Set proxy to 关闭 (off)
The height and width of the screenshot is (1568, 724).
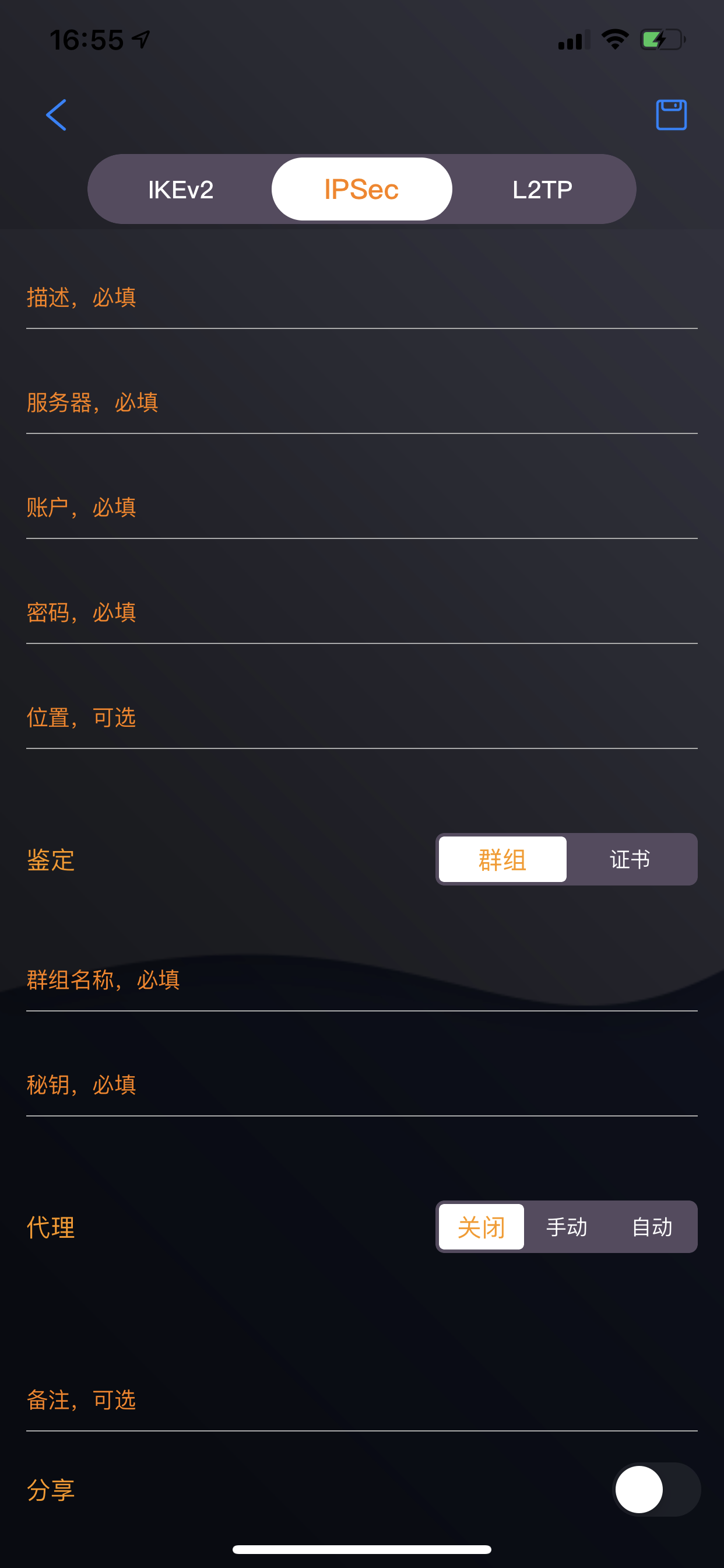click(481, 1227)
